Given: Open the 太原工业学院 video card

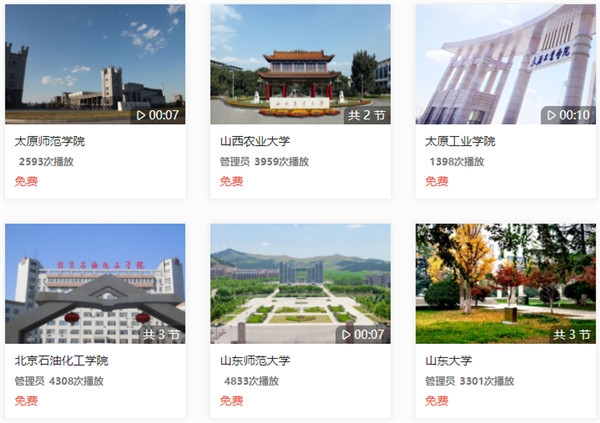Looking at the screenshot, I should pos(505,65).
